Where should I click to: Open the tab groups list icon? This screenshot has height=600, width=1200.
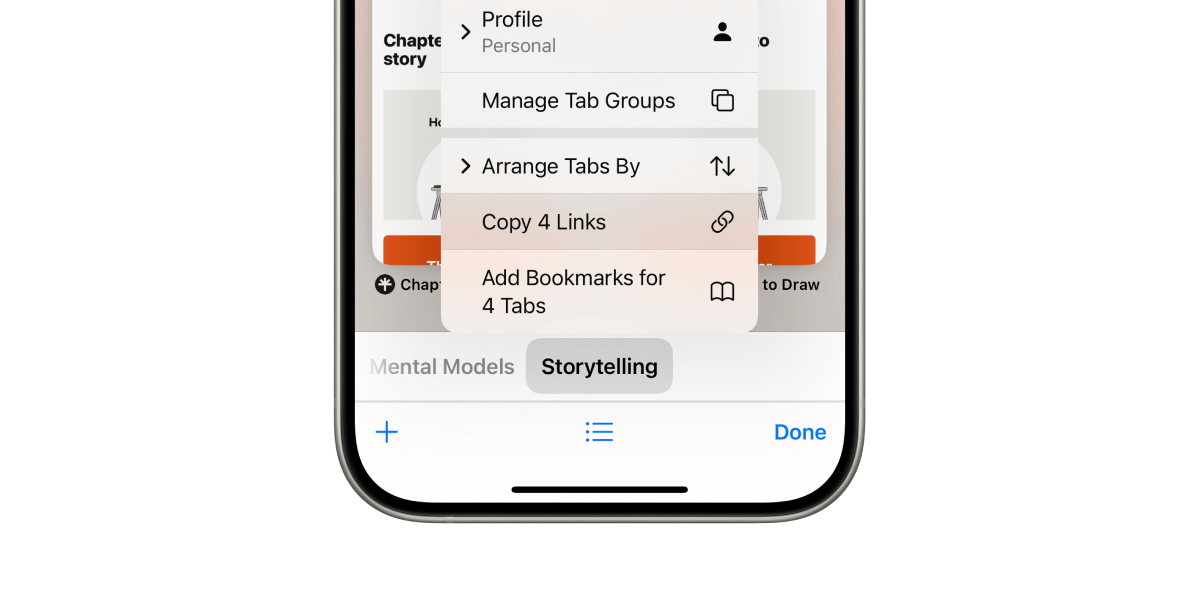point(599,432)
